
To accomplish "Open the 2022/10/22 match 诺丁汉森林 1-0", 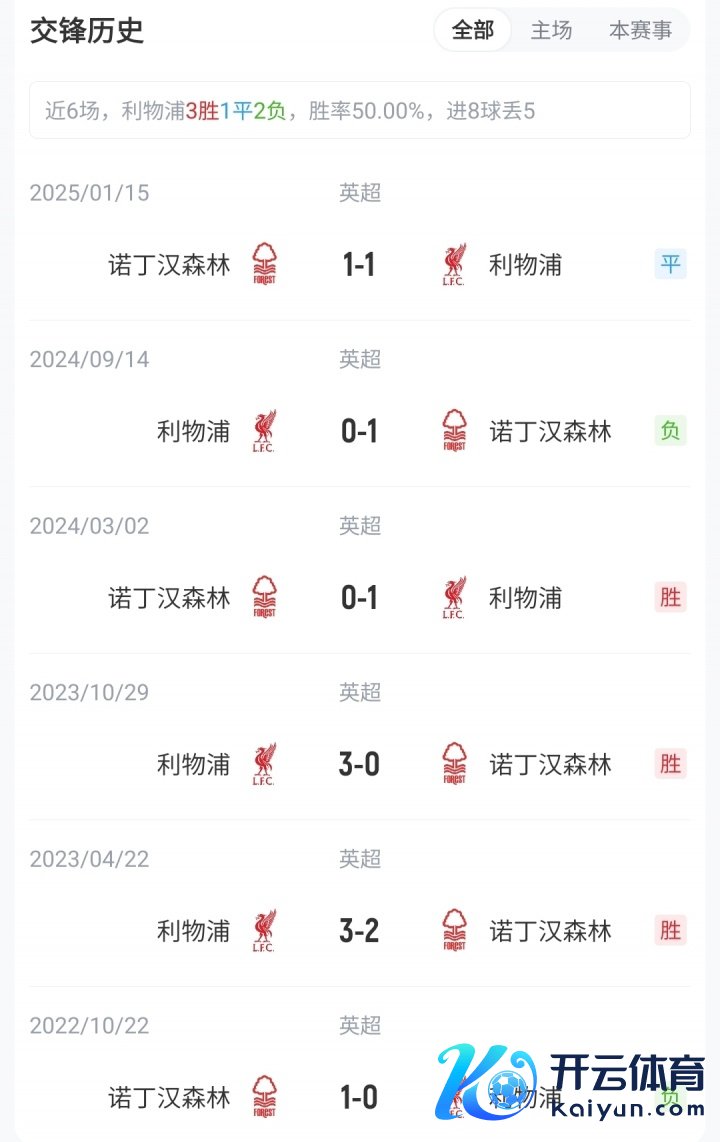I will pos(358,1097).
